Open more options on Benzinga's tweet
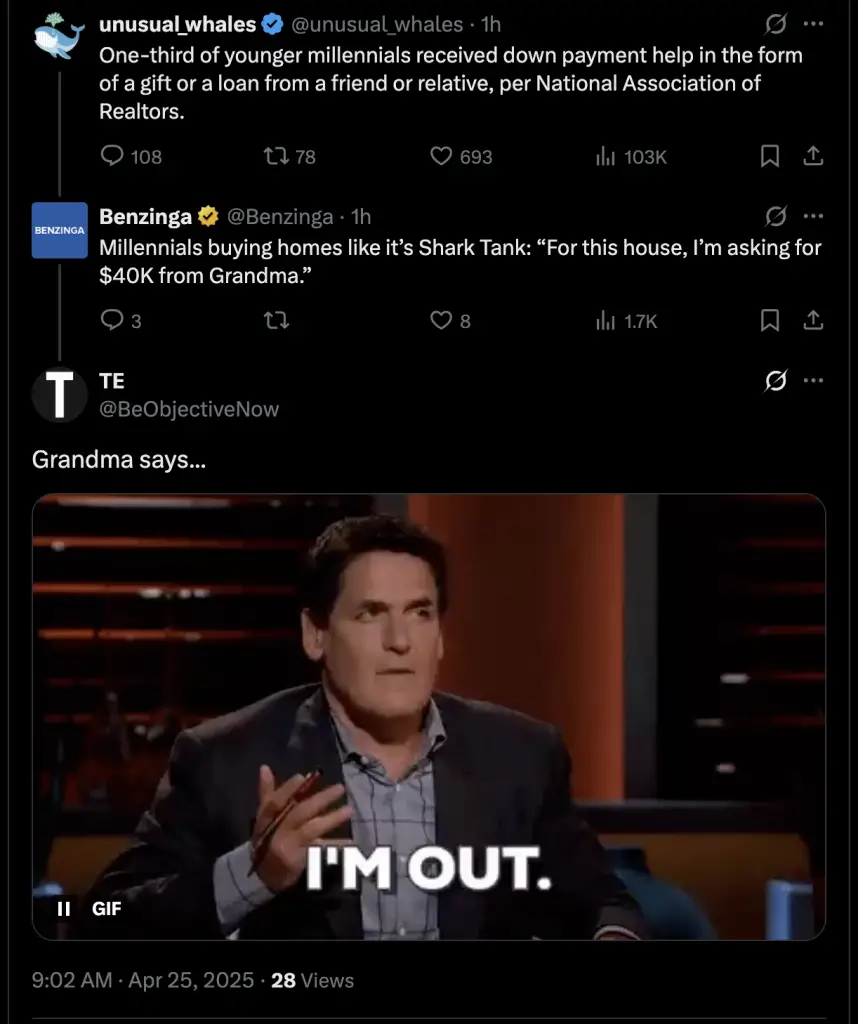This screenshot has height=1024, width=858. point(814,216)
